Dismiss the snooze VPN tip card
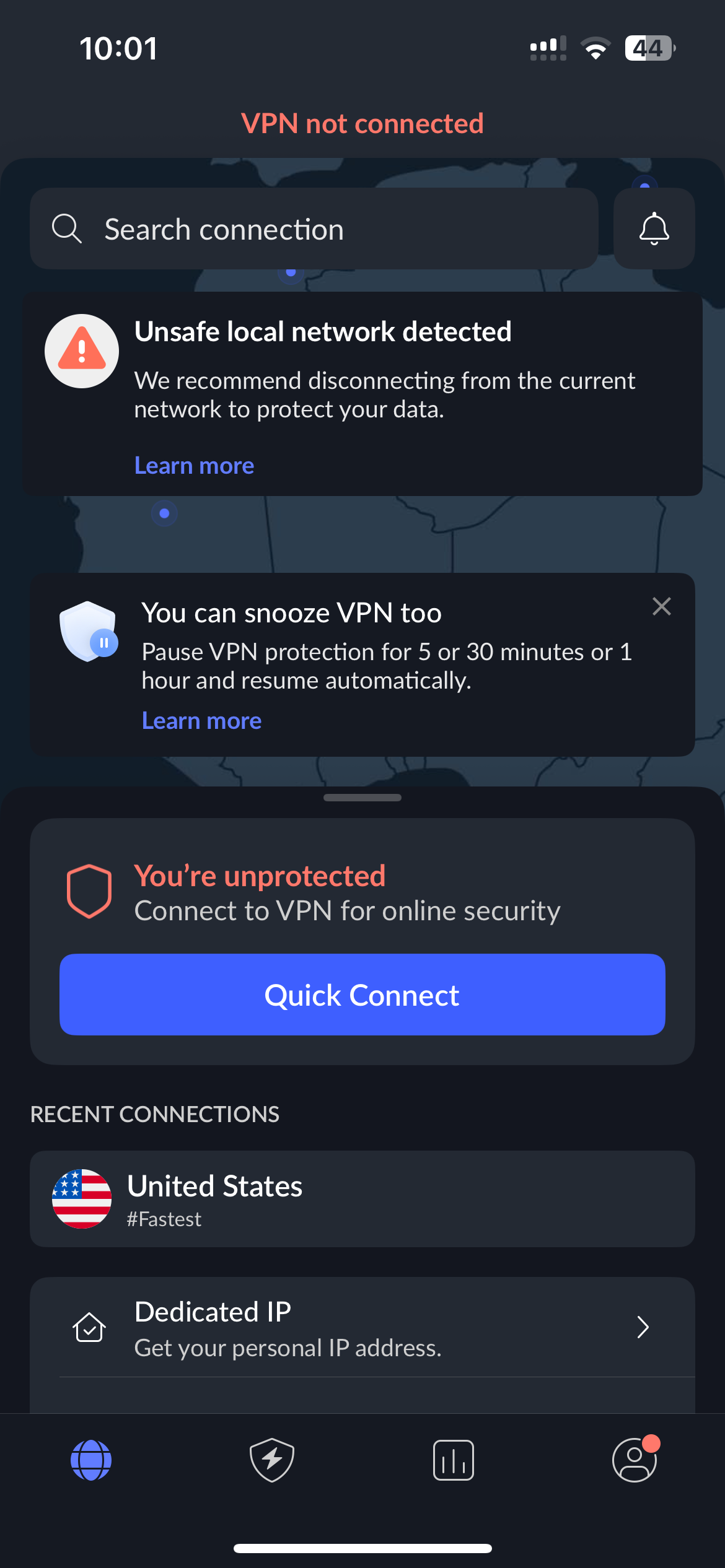The image size is (725, 1568). [662, 606]
